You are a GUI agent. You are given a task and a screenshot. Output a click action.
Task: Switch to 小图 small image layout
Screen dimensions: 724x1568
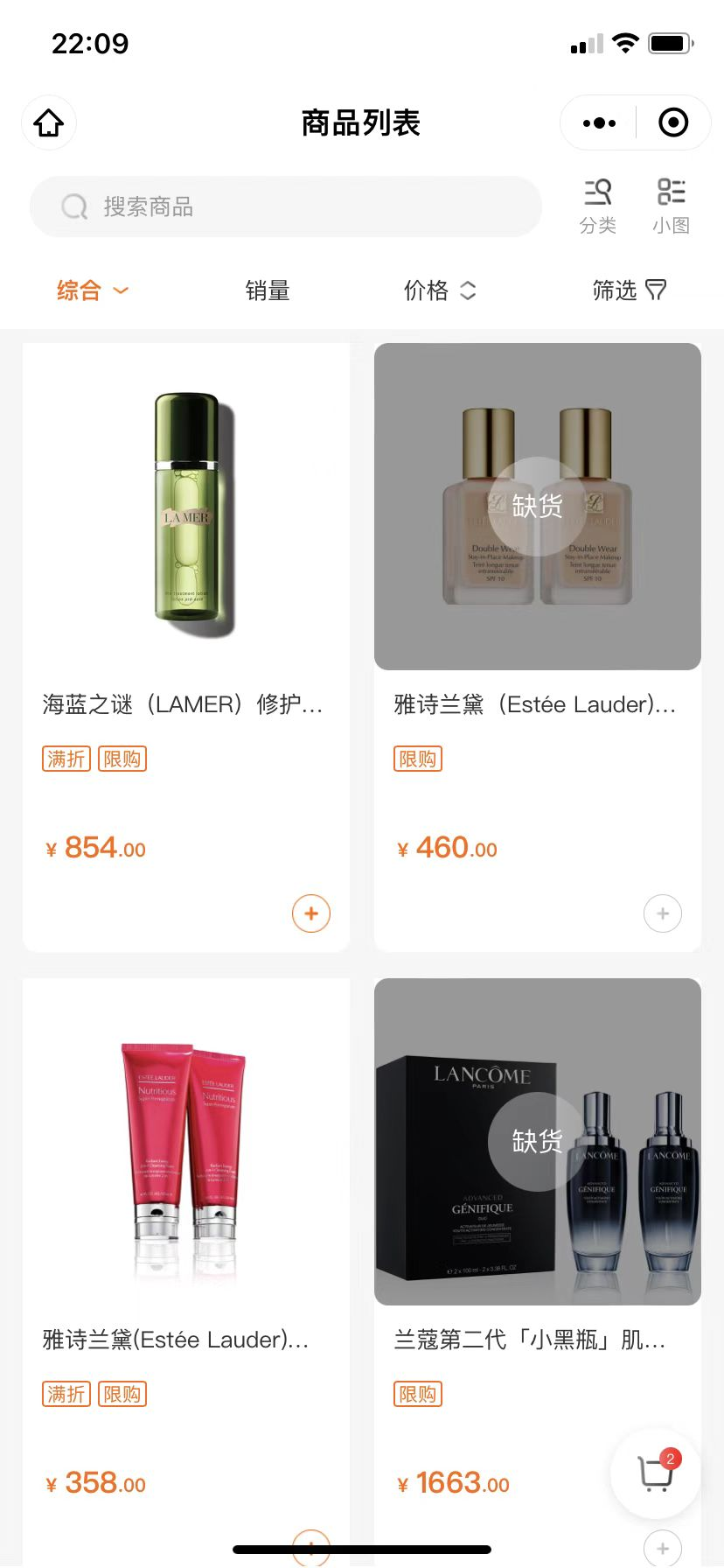tap(671, 206)
